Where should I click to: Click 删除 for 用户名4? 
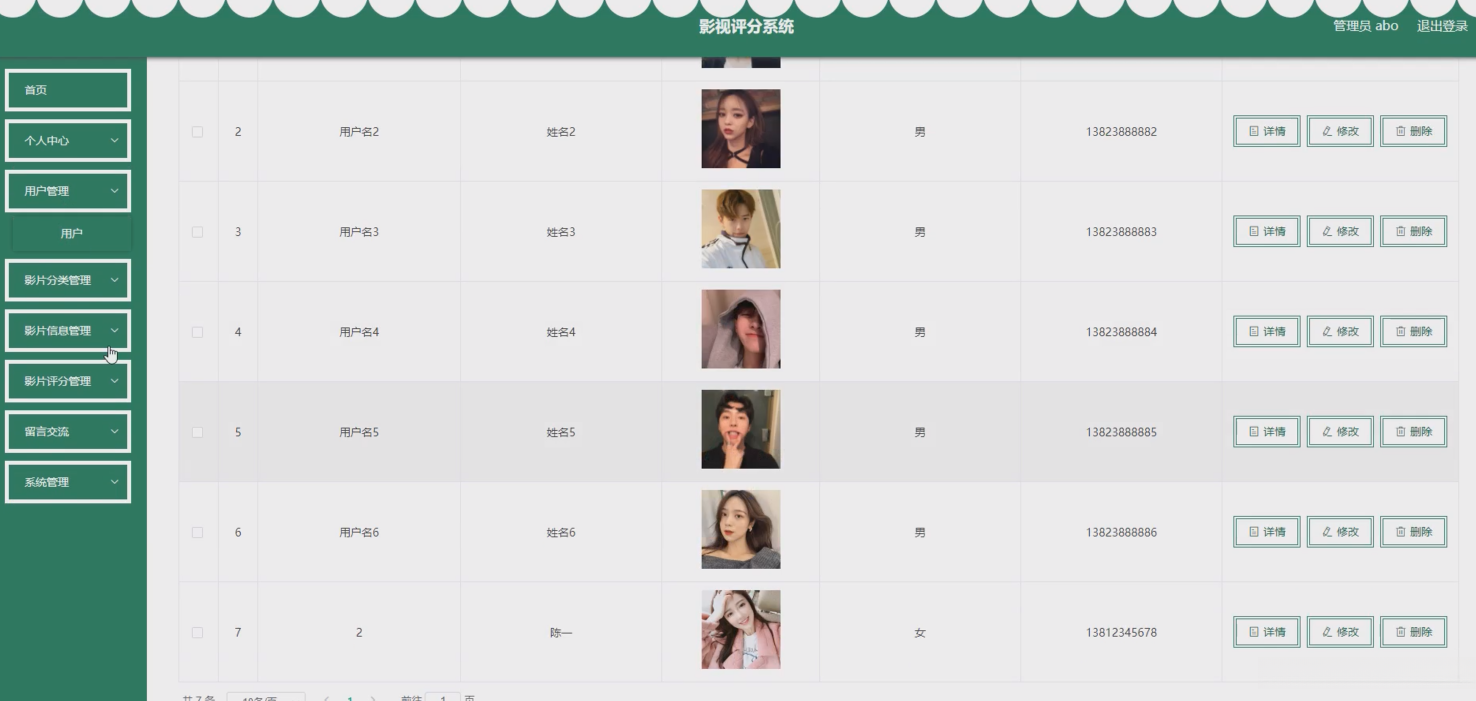tap(1413, 331)
